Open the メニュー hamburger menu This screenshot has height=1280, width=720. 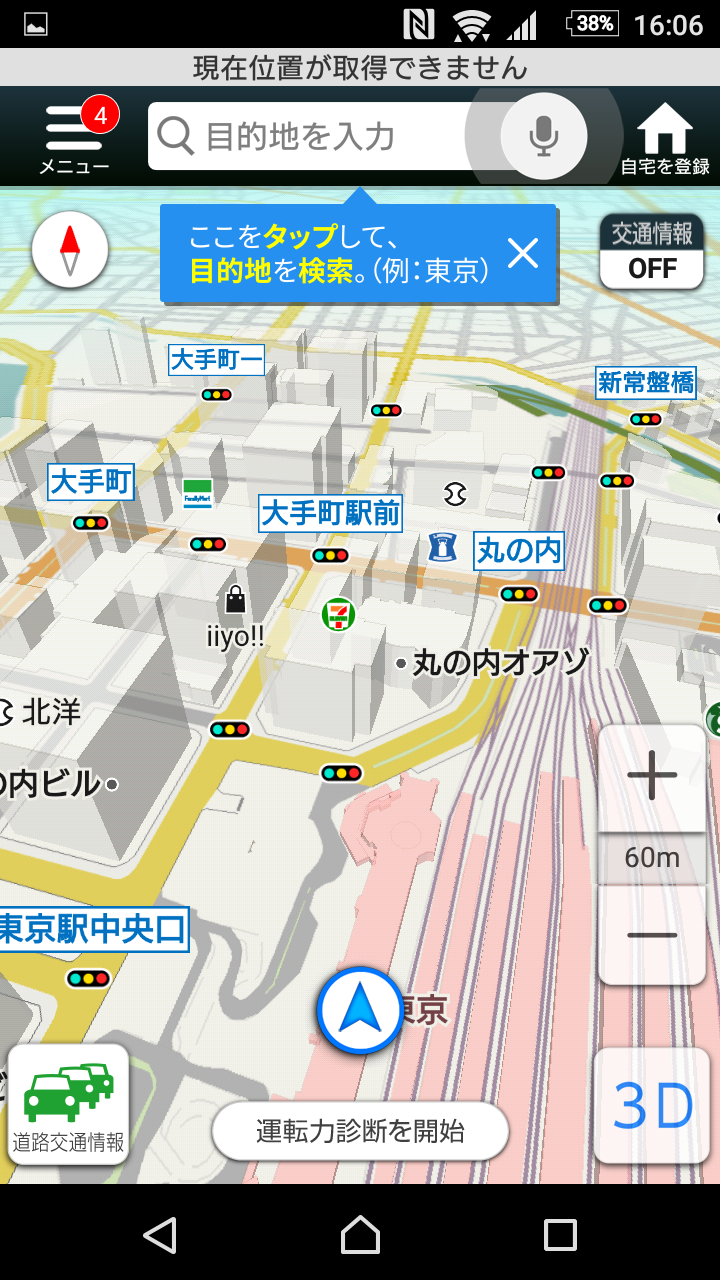point(74,138)
